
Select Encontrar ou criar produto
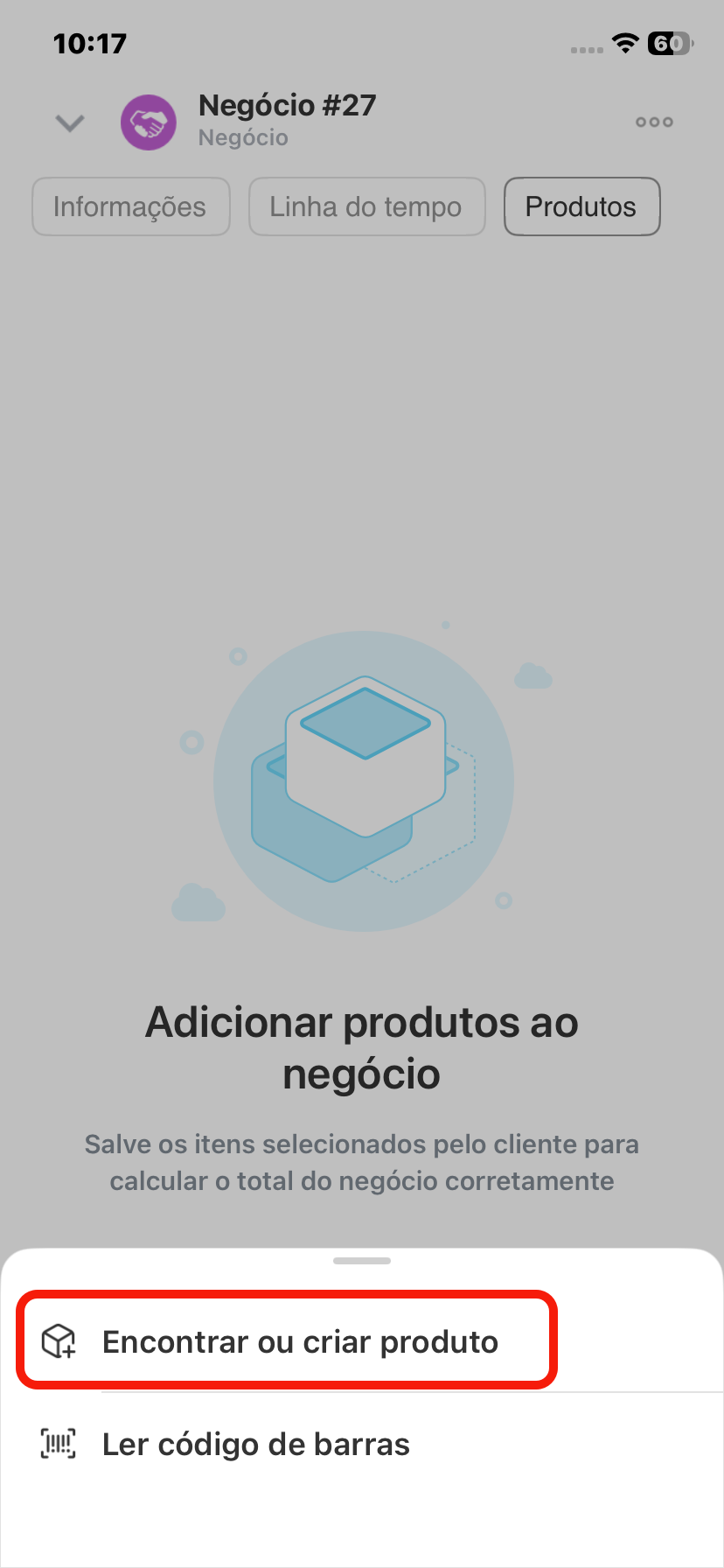pyautogui.click(x=362, y=1341)
